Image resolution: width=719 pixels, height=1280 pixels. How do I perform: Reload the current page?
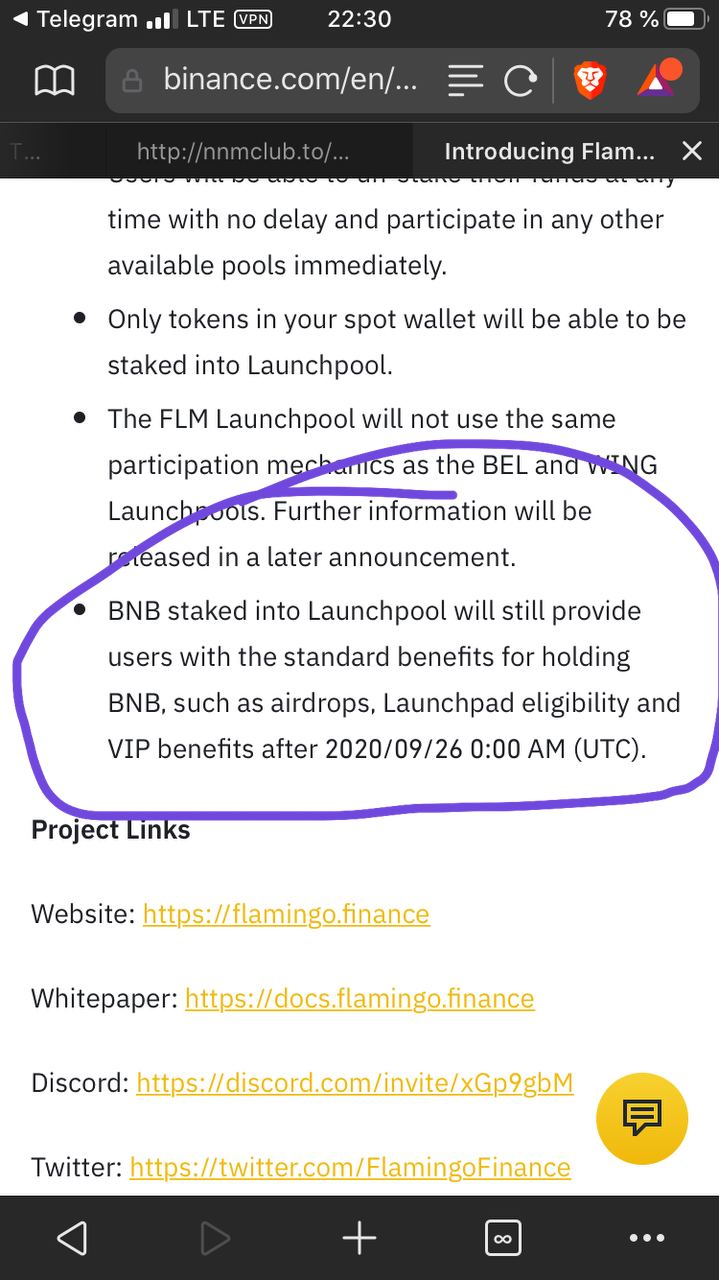(x=520, y=80)
